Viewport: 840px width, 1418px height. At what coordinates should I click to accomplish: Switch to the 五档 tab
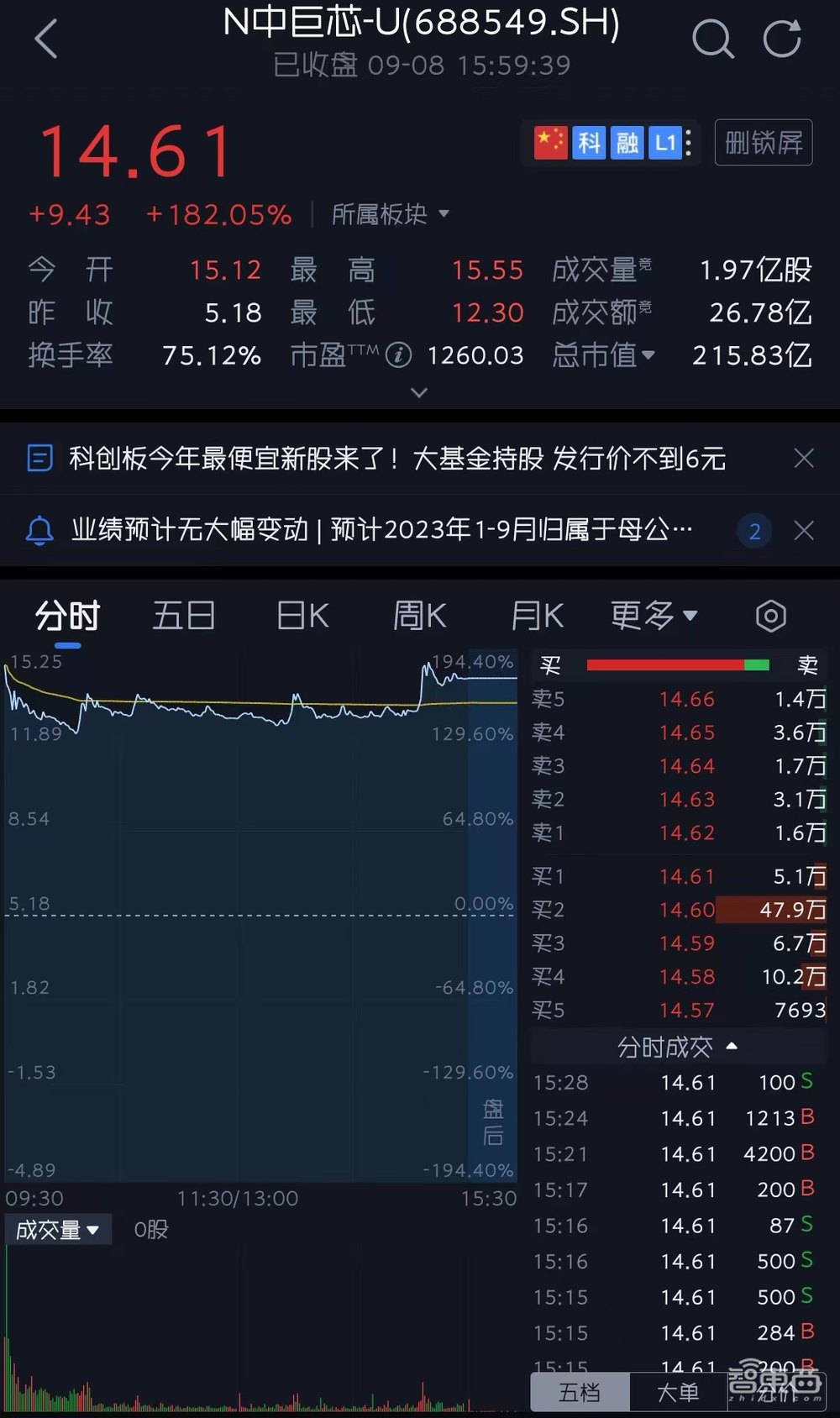[x=580, y=1391]
